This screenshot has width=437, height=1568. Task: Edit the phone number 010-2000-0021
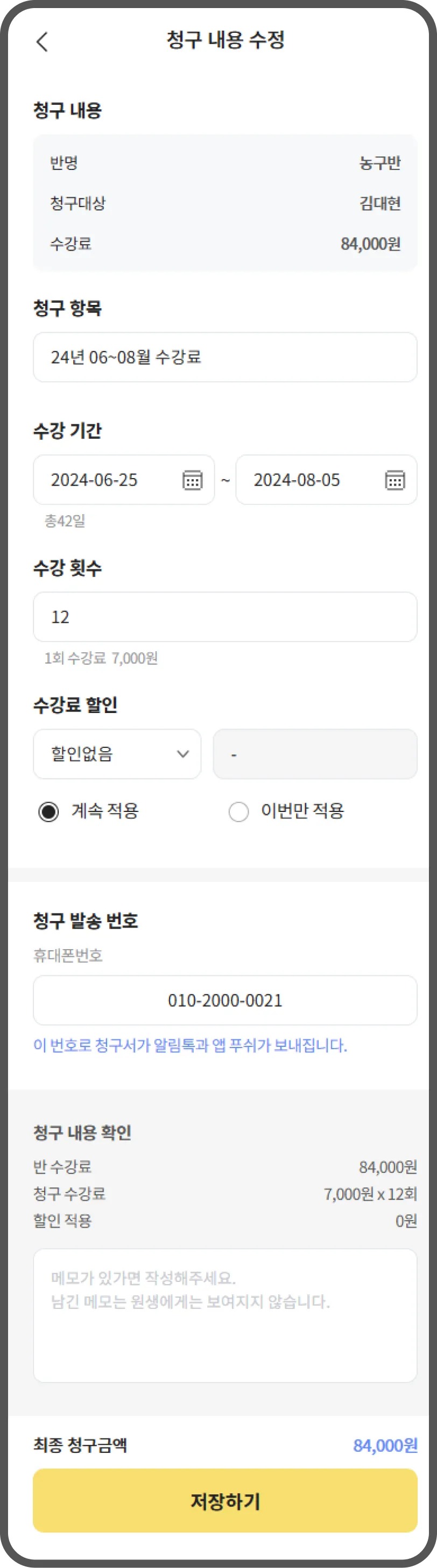coord(224,1000)
